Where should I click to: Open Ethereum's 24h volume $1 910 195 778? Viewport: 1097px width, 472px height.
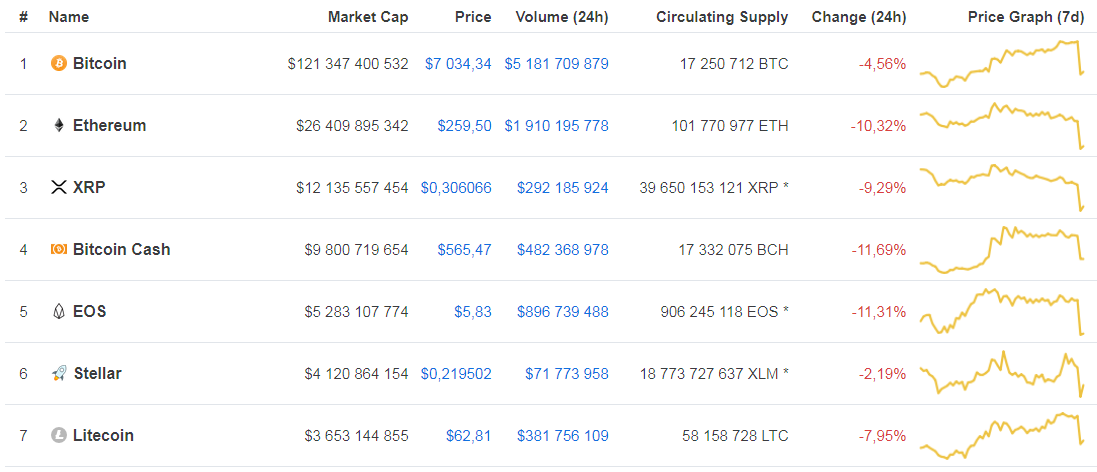pos(556,125)
